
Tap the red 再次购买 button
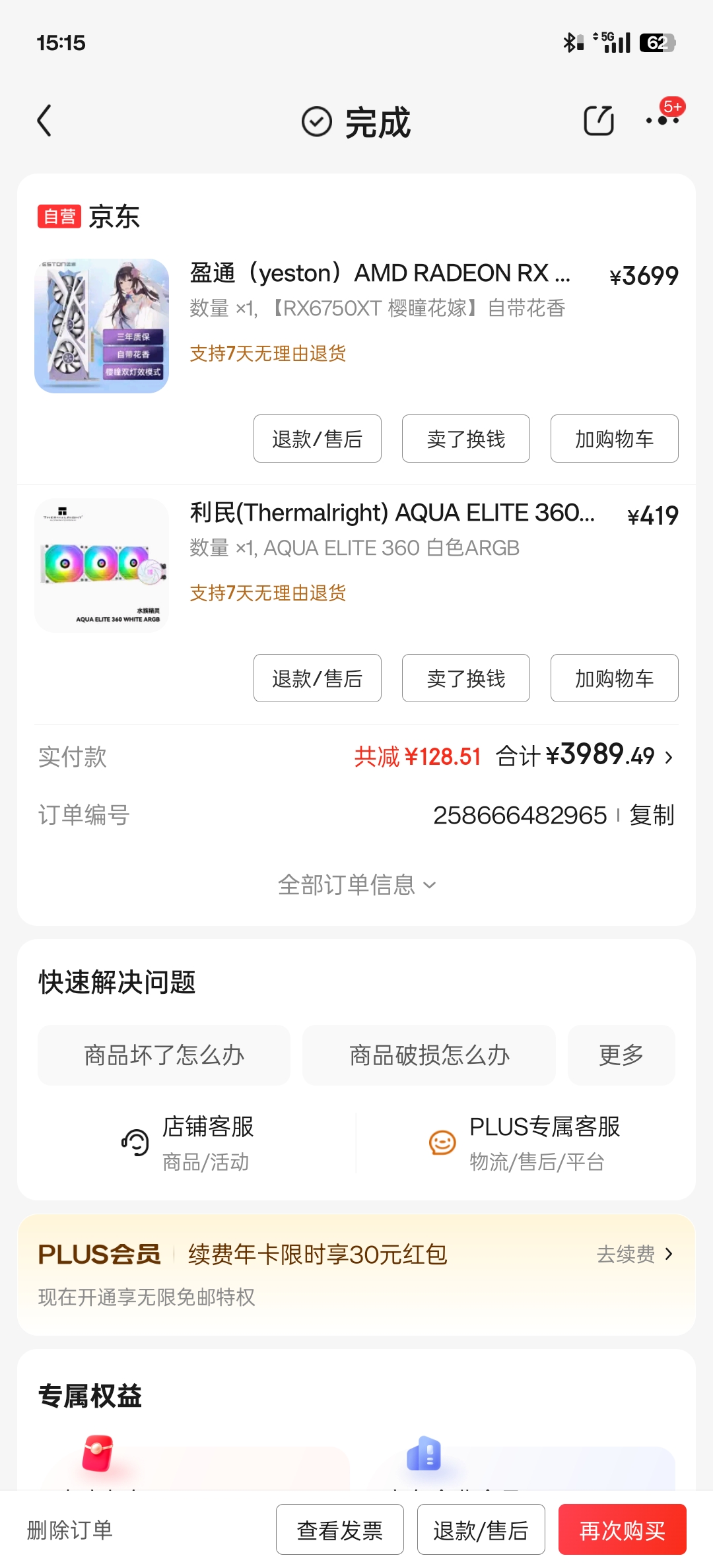click(621, 1529)
